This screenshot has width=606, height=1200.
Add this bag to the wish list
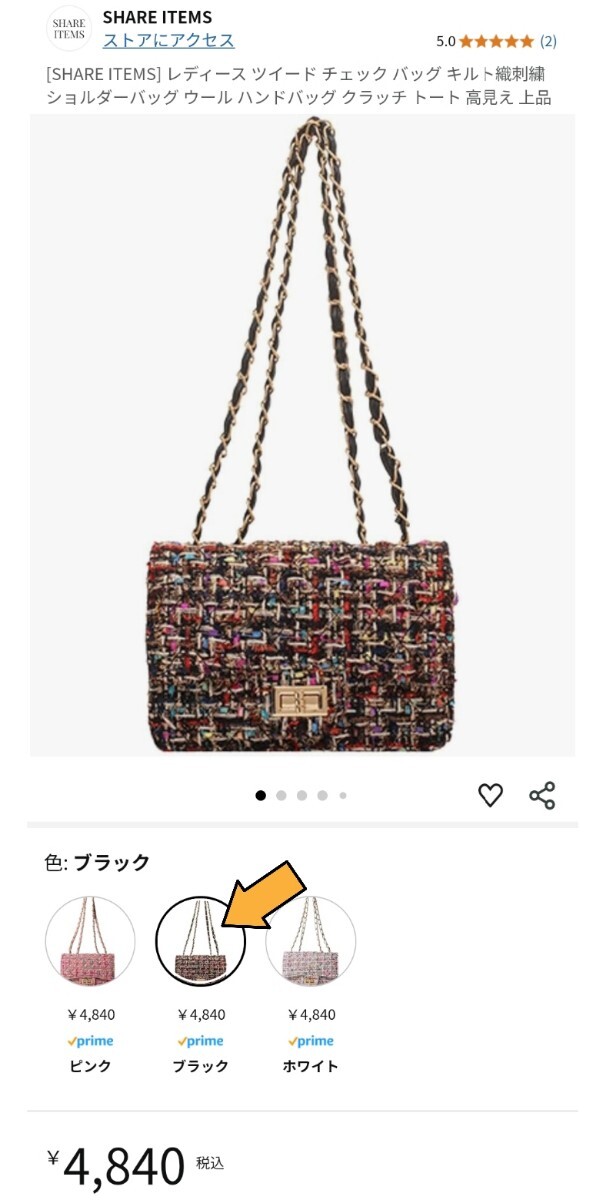pos(490,795)
